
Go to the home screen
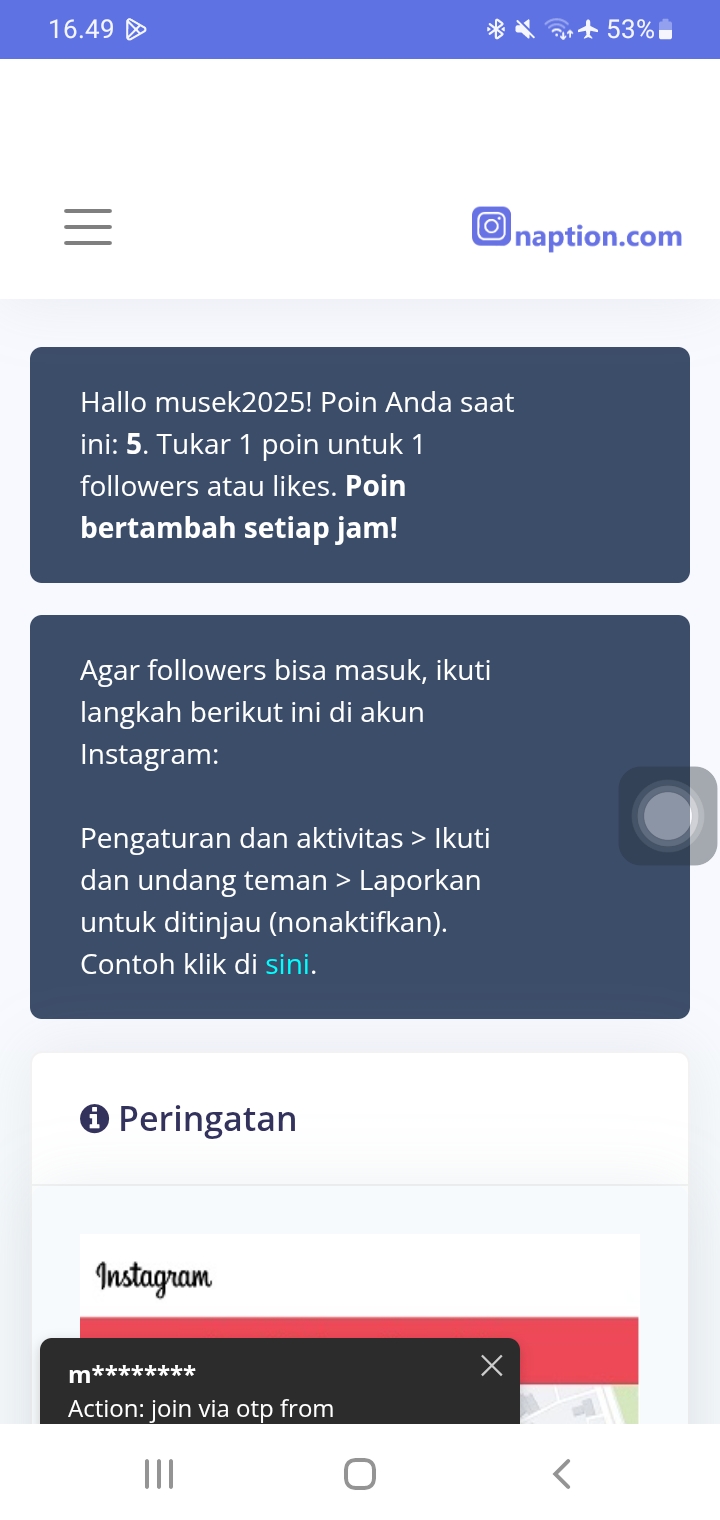360,1473
